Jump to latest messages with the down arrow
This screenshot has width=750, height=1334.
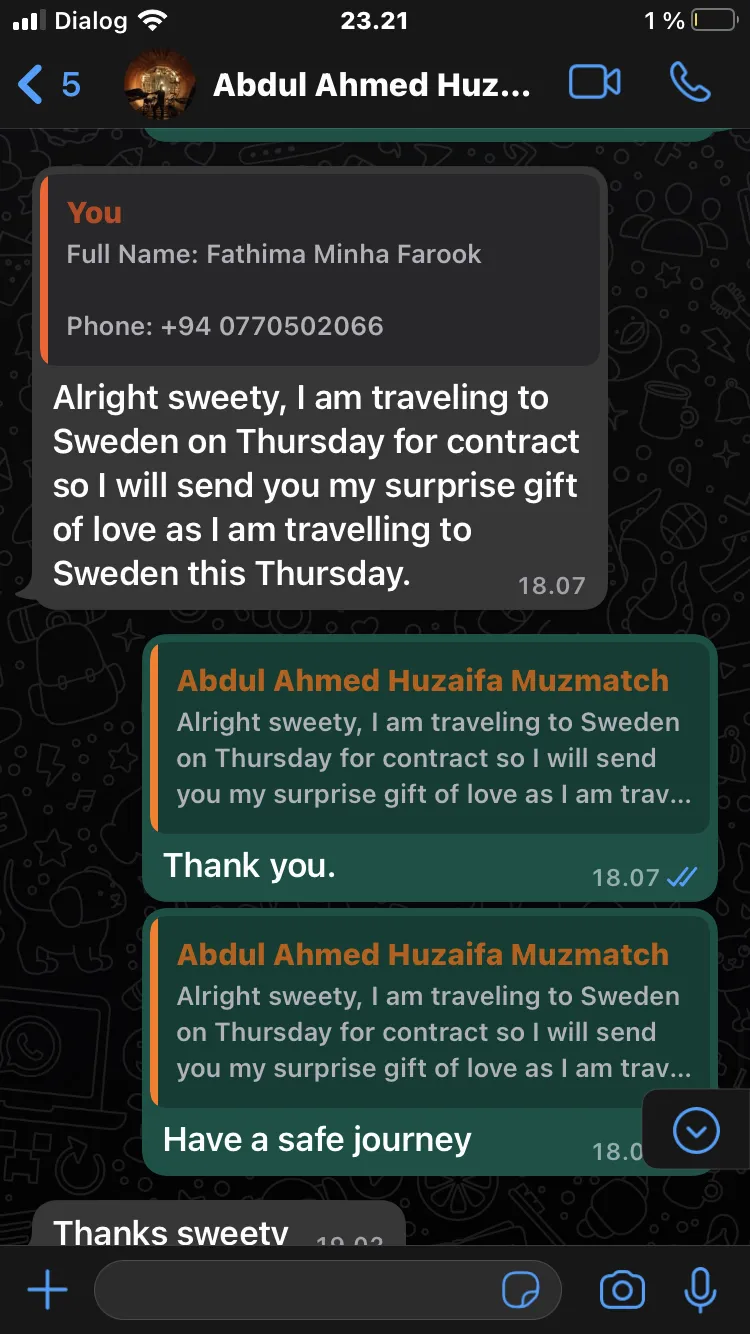(x=696, y=1130)
